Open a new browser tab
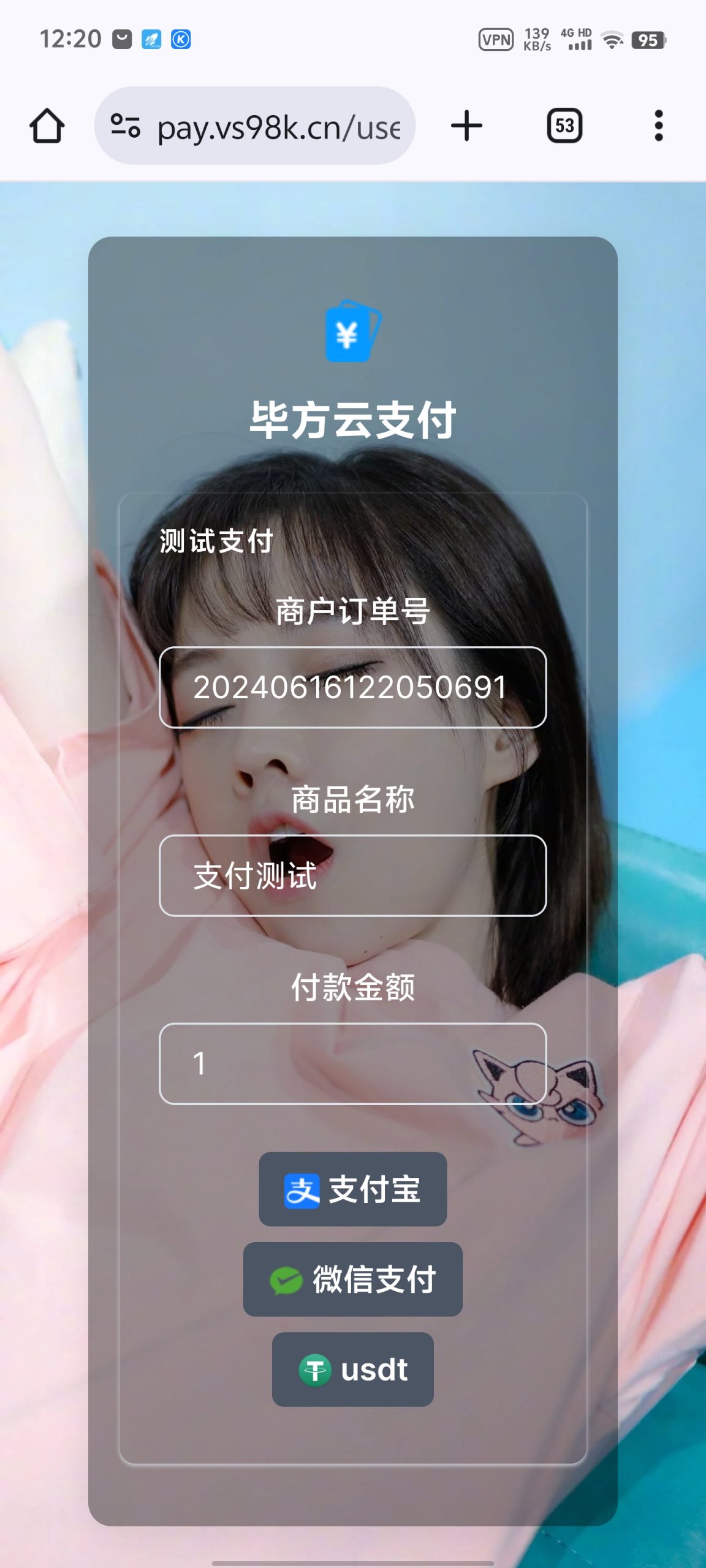The width and height of the screenshot is (706, 1568). [x=466, y=126]
